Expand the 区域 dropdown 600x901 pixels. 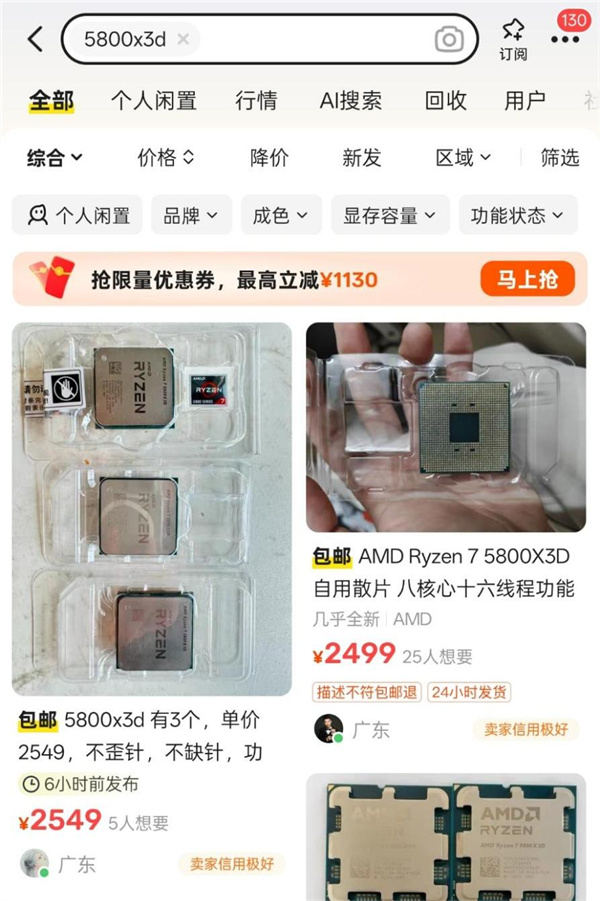point(463,157)
